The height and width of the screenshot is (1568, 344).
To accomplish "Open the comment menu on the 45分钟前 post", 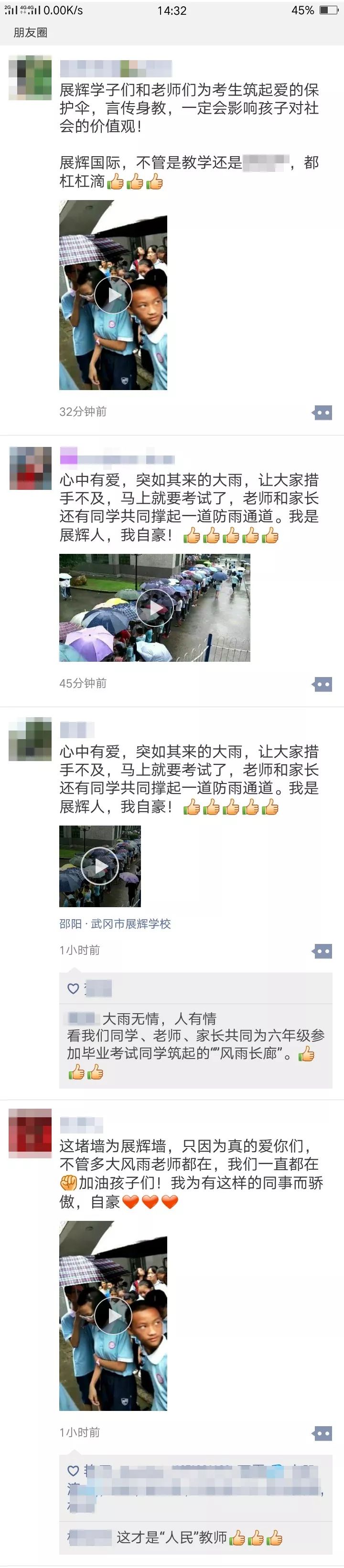I will point(322,684).
